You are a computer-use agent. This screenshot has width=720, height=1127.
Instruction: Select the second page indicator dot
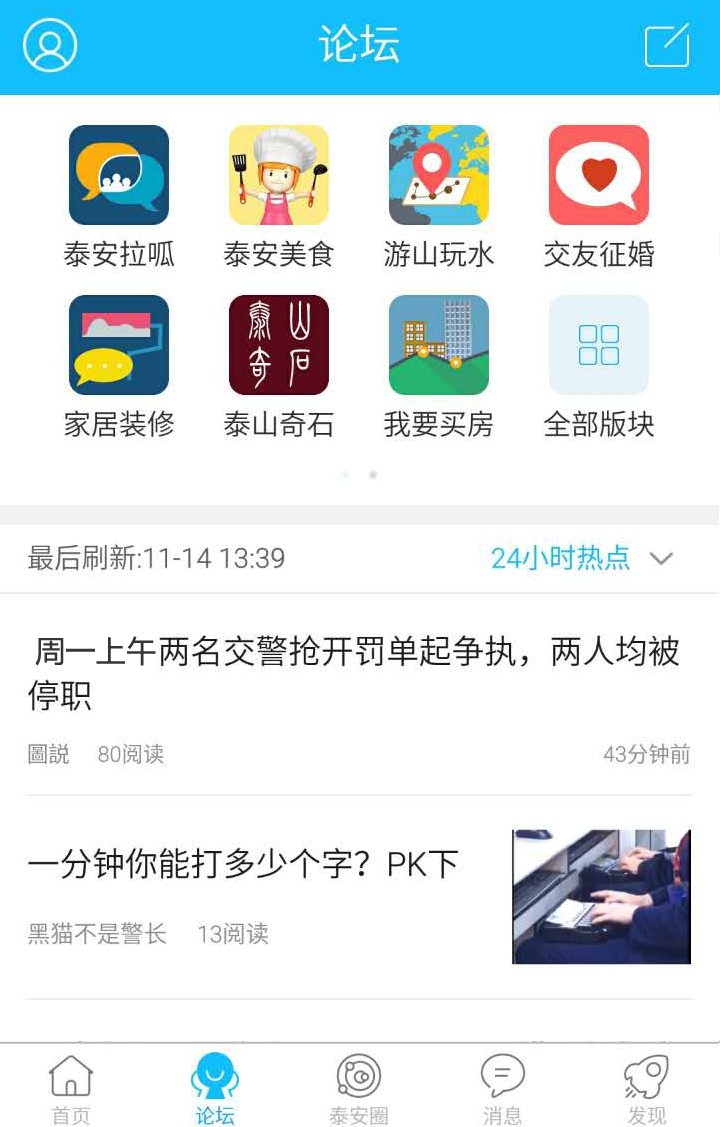pos(373,475)
